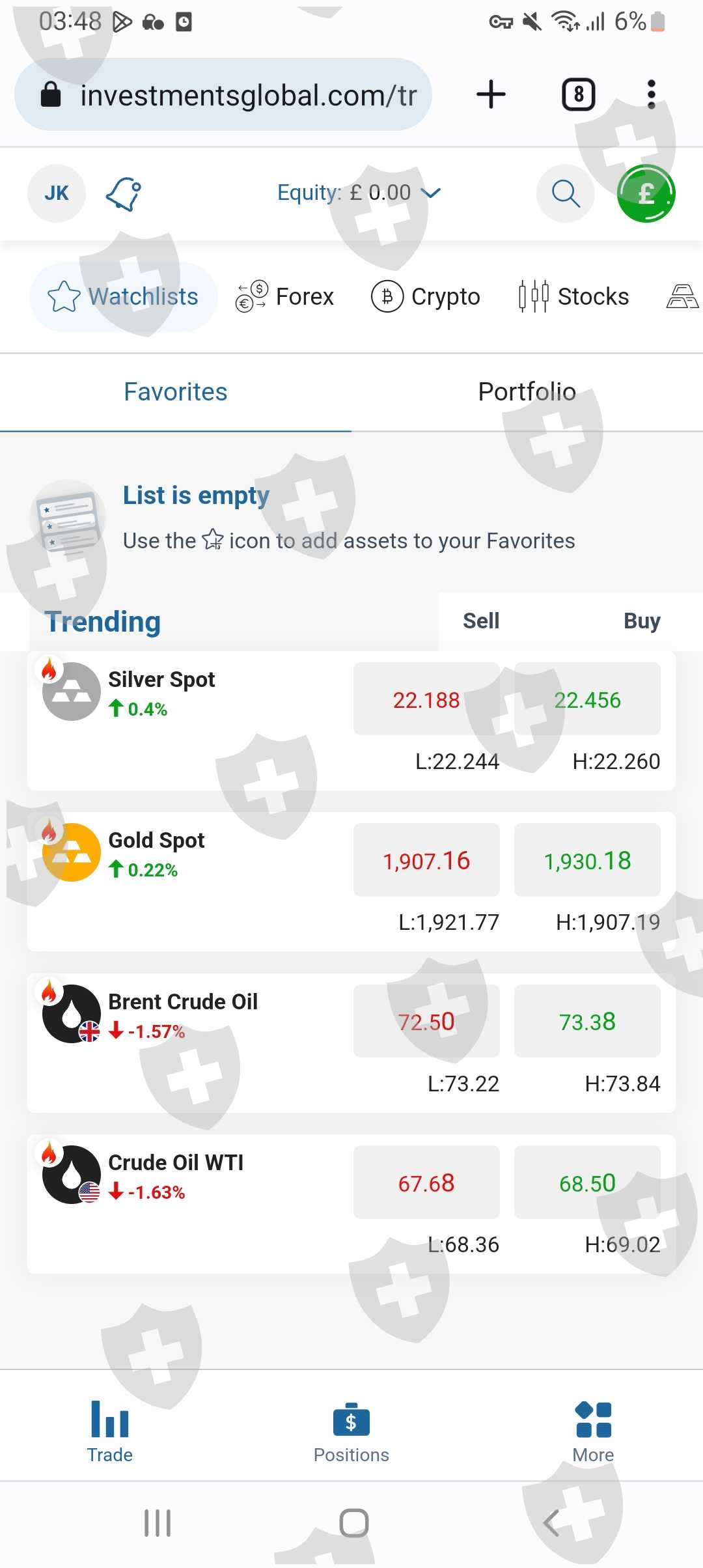Select the Forex category

pyautogui.click(x=285, y=297)
